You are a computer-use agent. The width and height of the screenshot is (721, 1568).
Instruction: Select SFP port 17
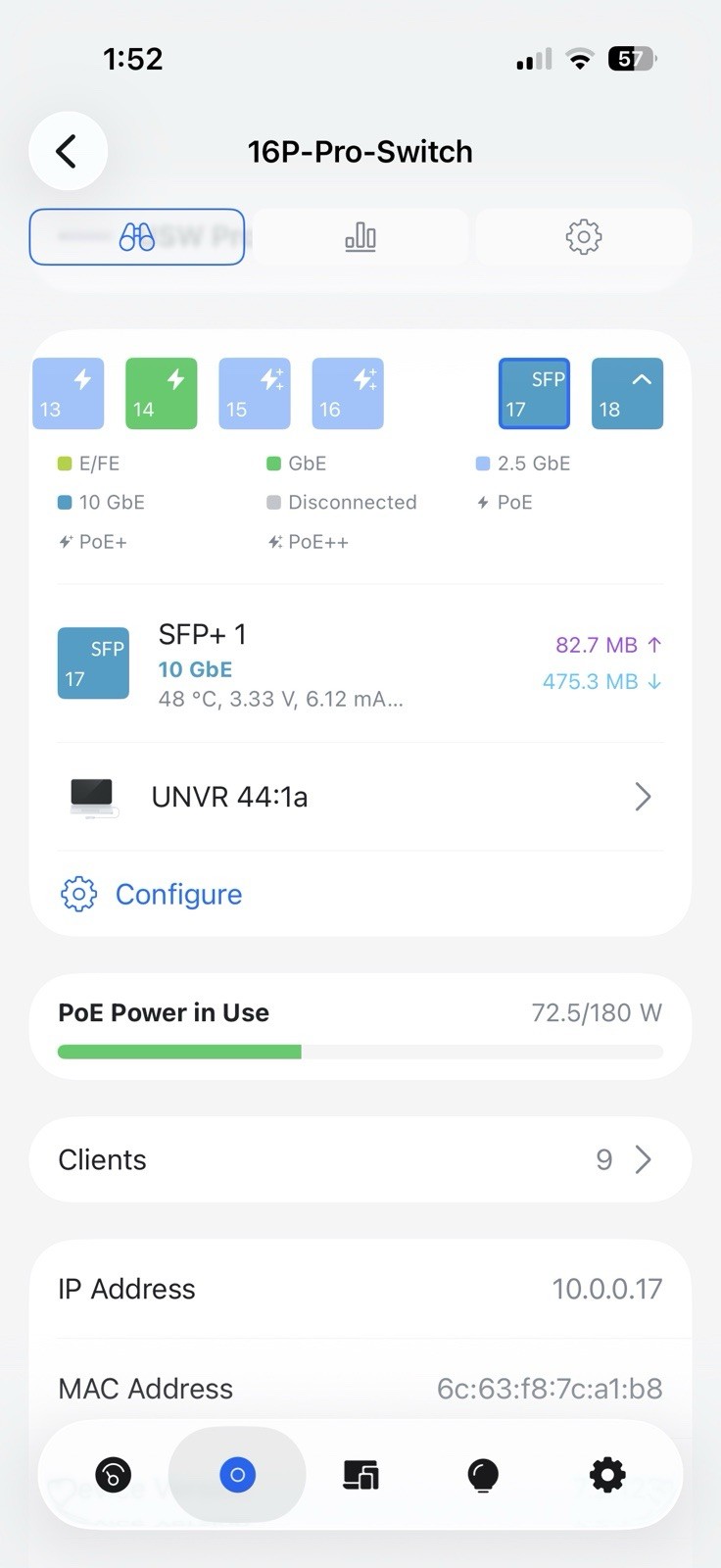534,393
